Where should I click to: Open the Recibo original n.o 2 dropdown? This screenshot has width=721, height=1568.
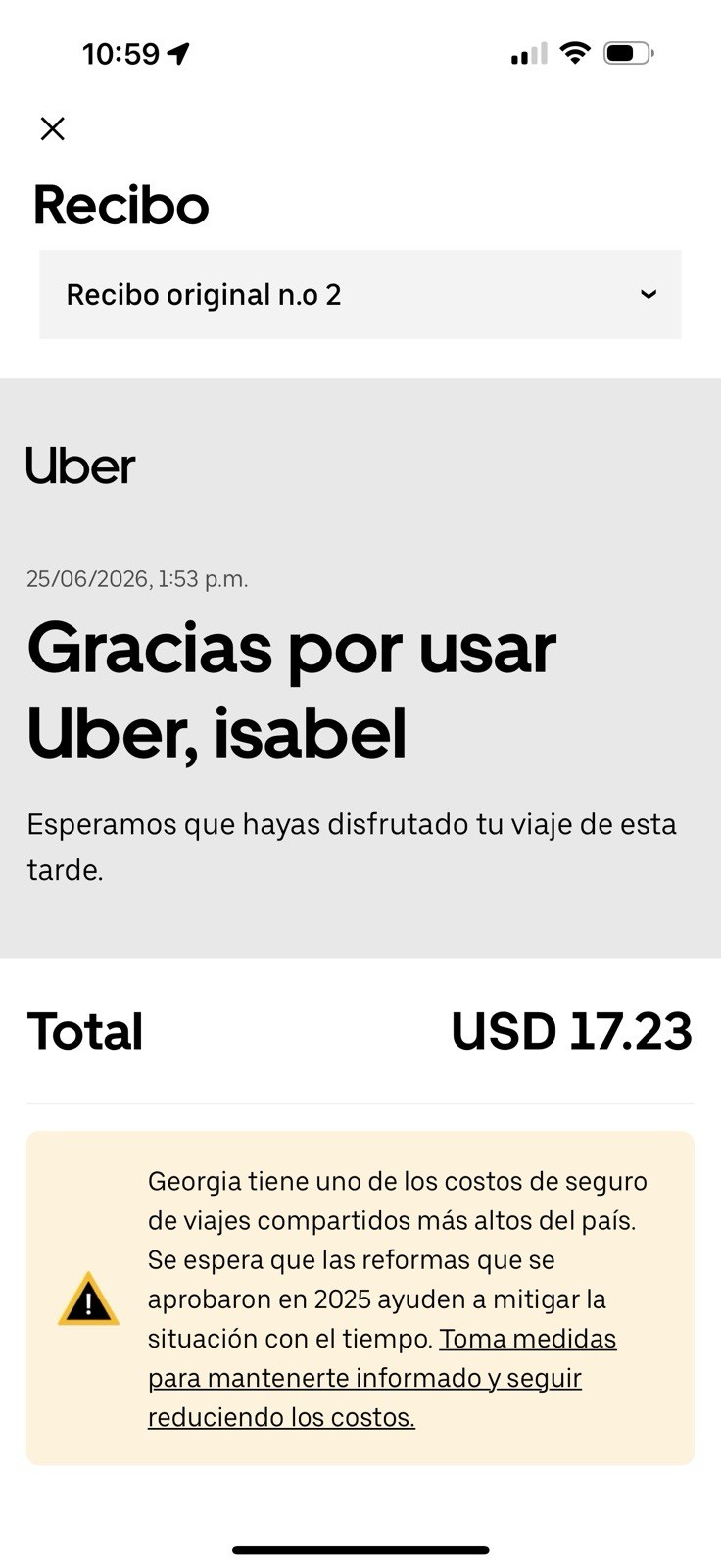[x=360, y=294]
